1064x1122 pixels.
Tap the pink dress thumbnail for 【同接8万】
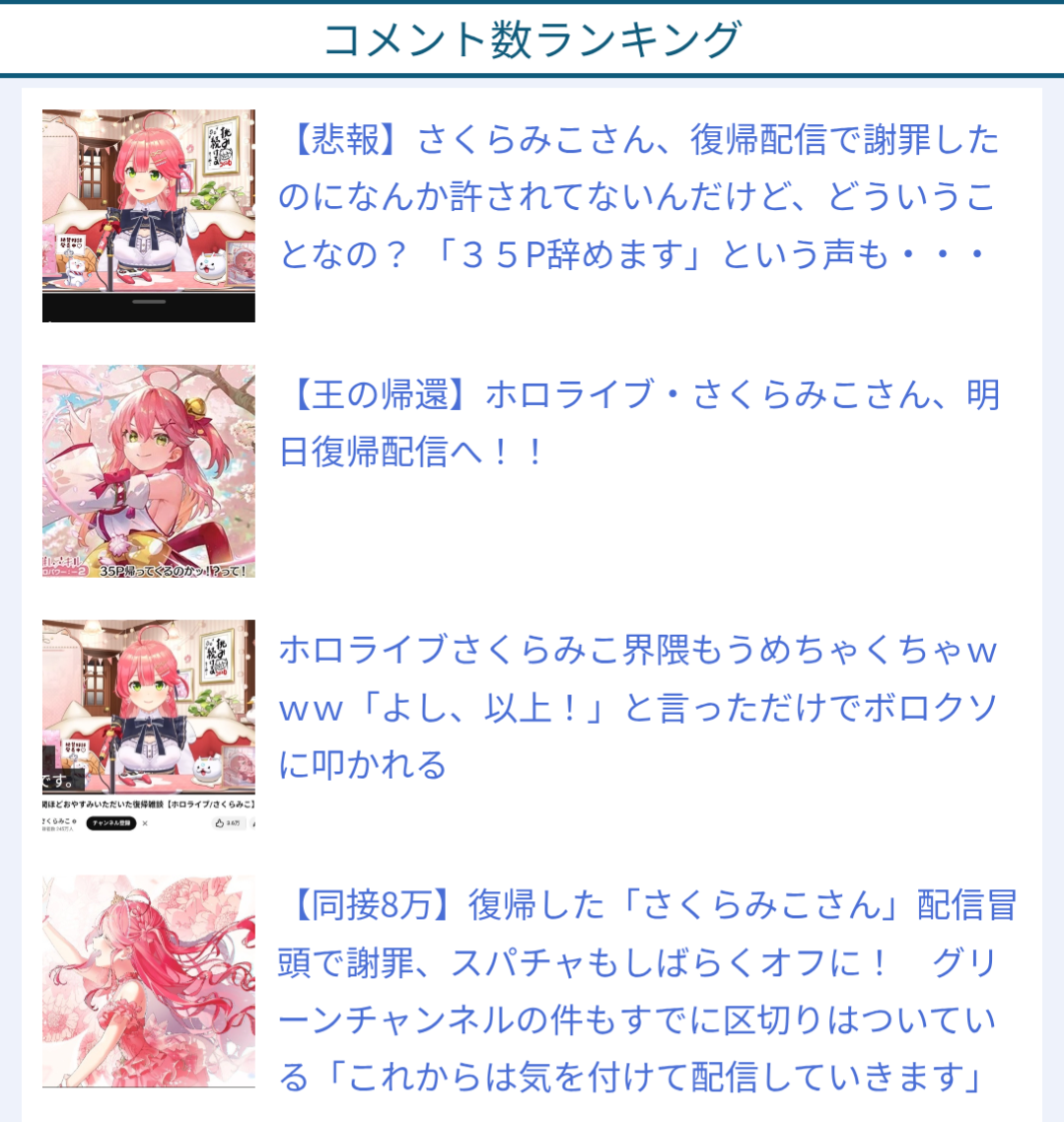(149, 981)
